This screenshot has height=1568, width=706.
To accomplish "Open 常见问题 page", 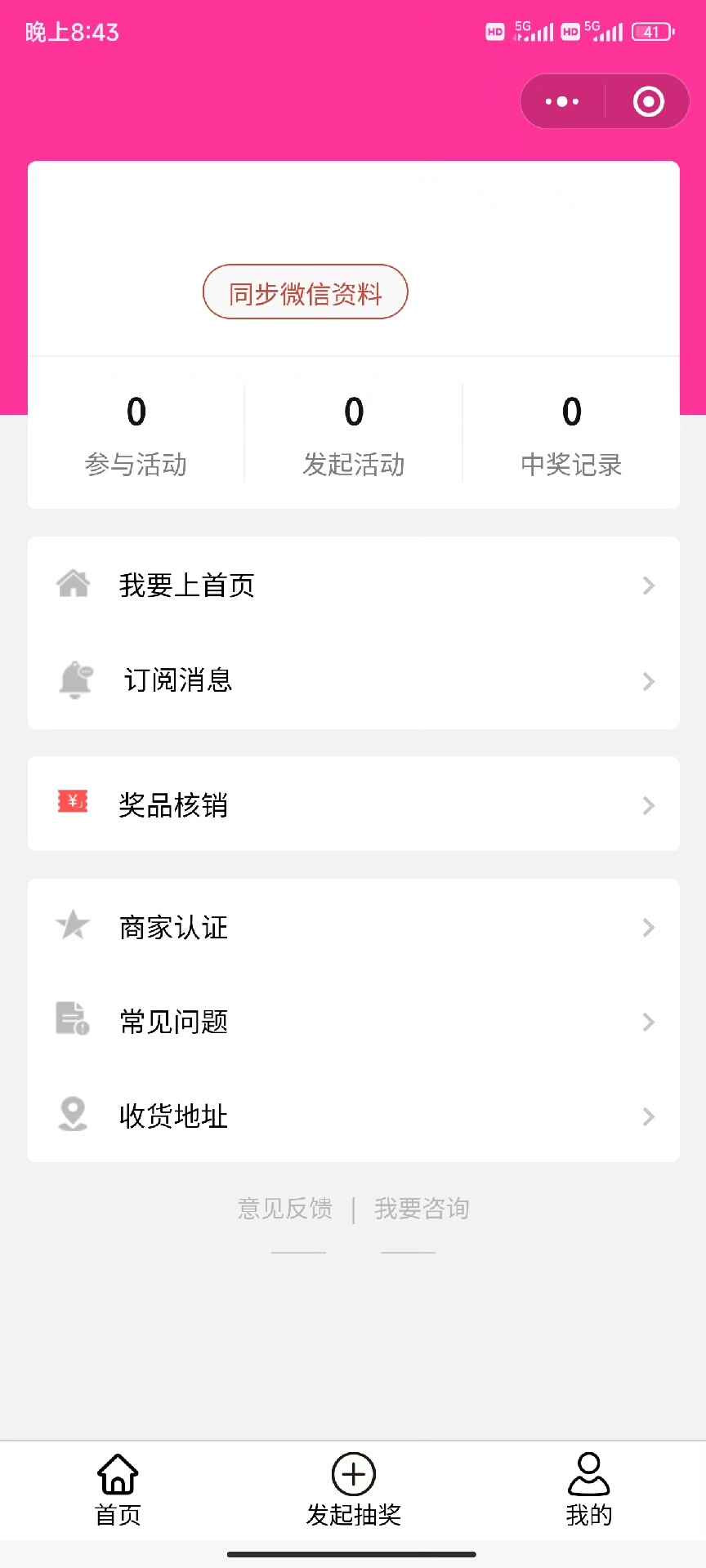I will coord(353,1022).
